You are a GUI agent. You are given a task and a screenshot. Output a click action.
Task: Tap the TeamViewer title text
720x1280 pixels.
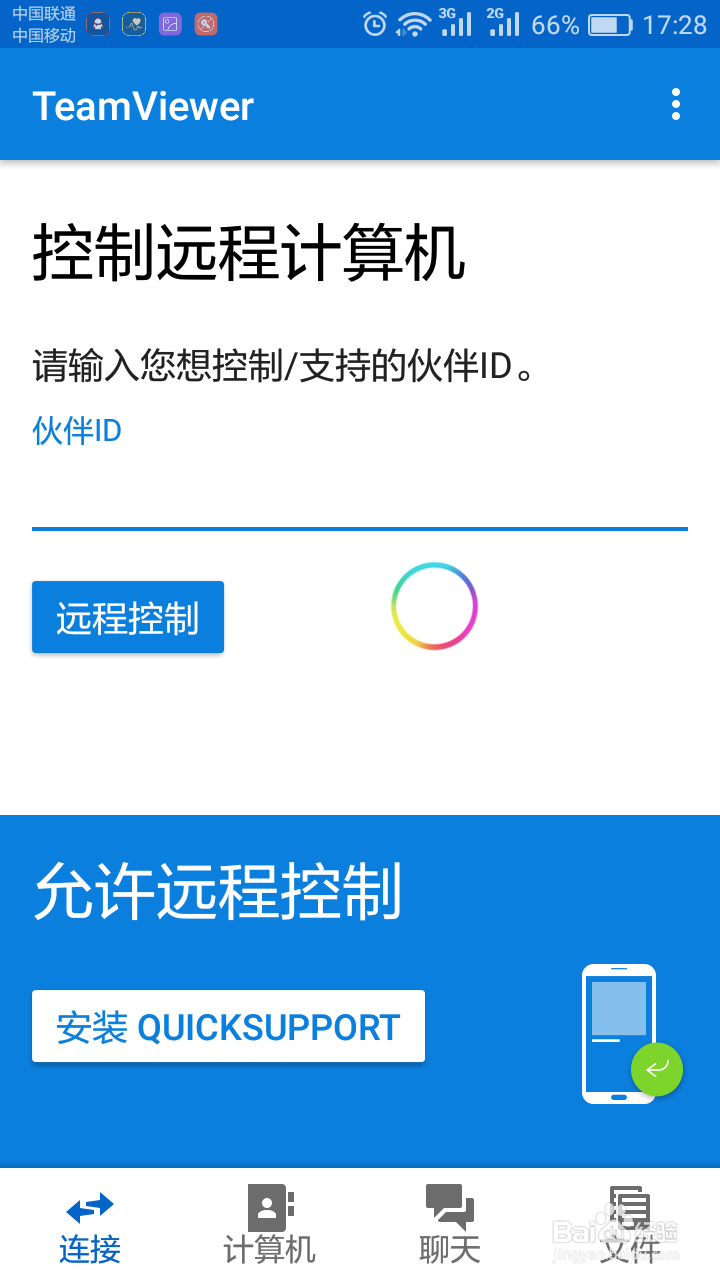144,104
